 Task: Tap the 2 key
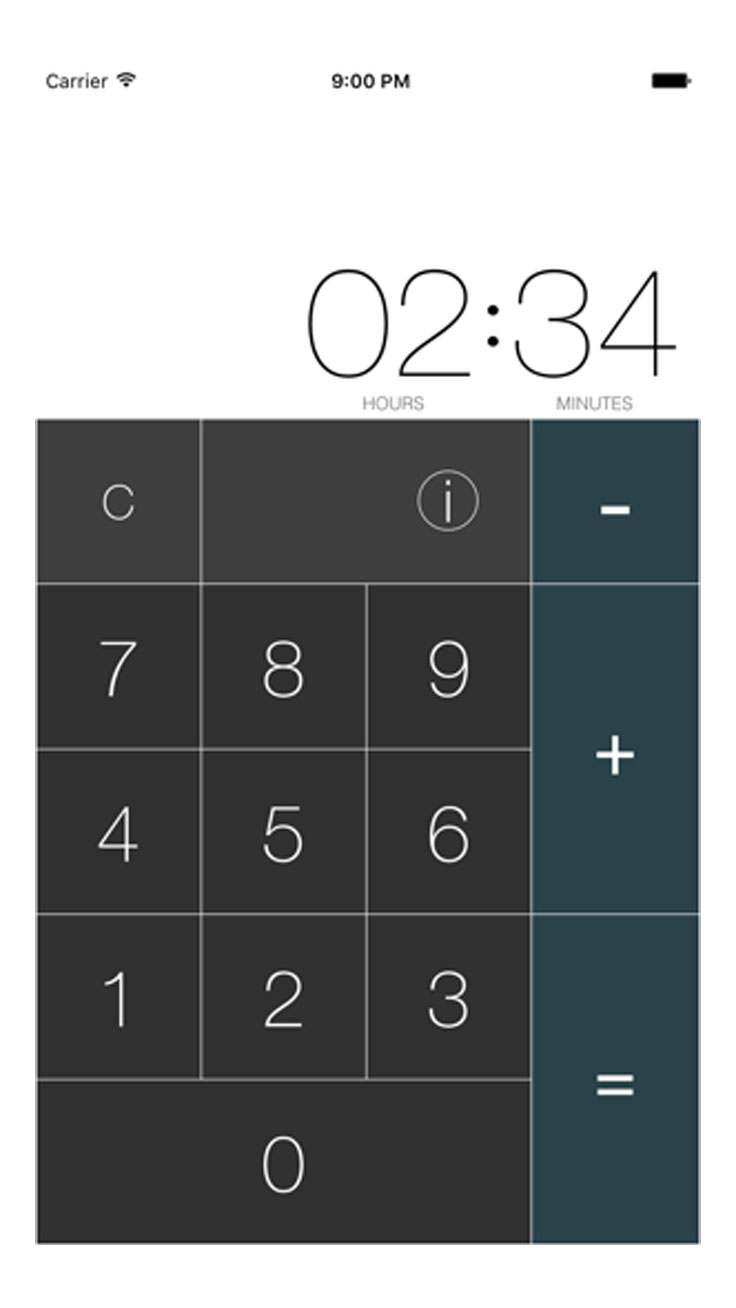[x=283, y=997]
